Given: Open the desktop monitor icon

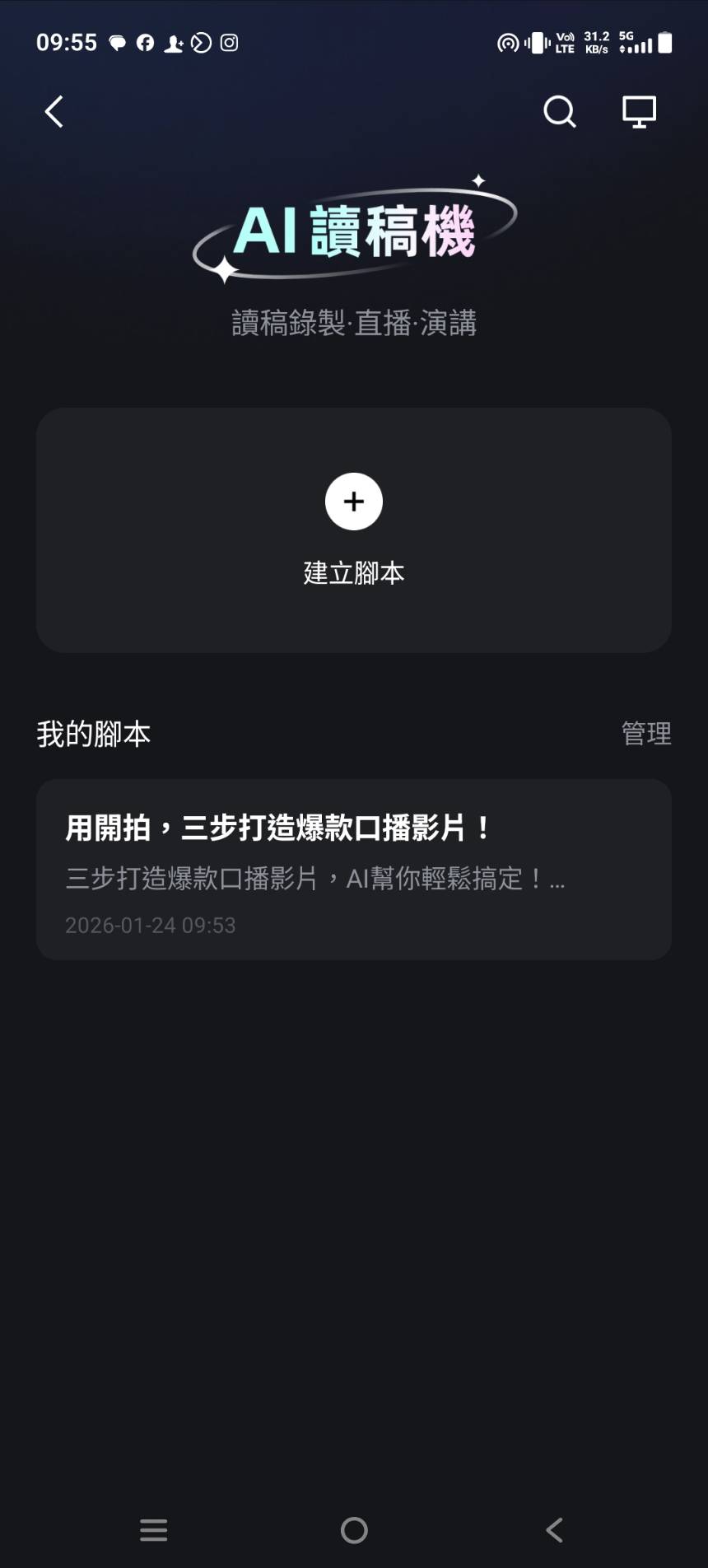Looking at the screenshot, I should coord(639,112).
